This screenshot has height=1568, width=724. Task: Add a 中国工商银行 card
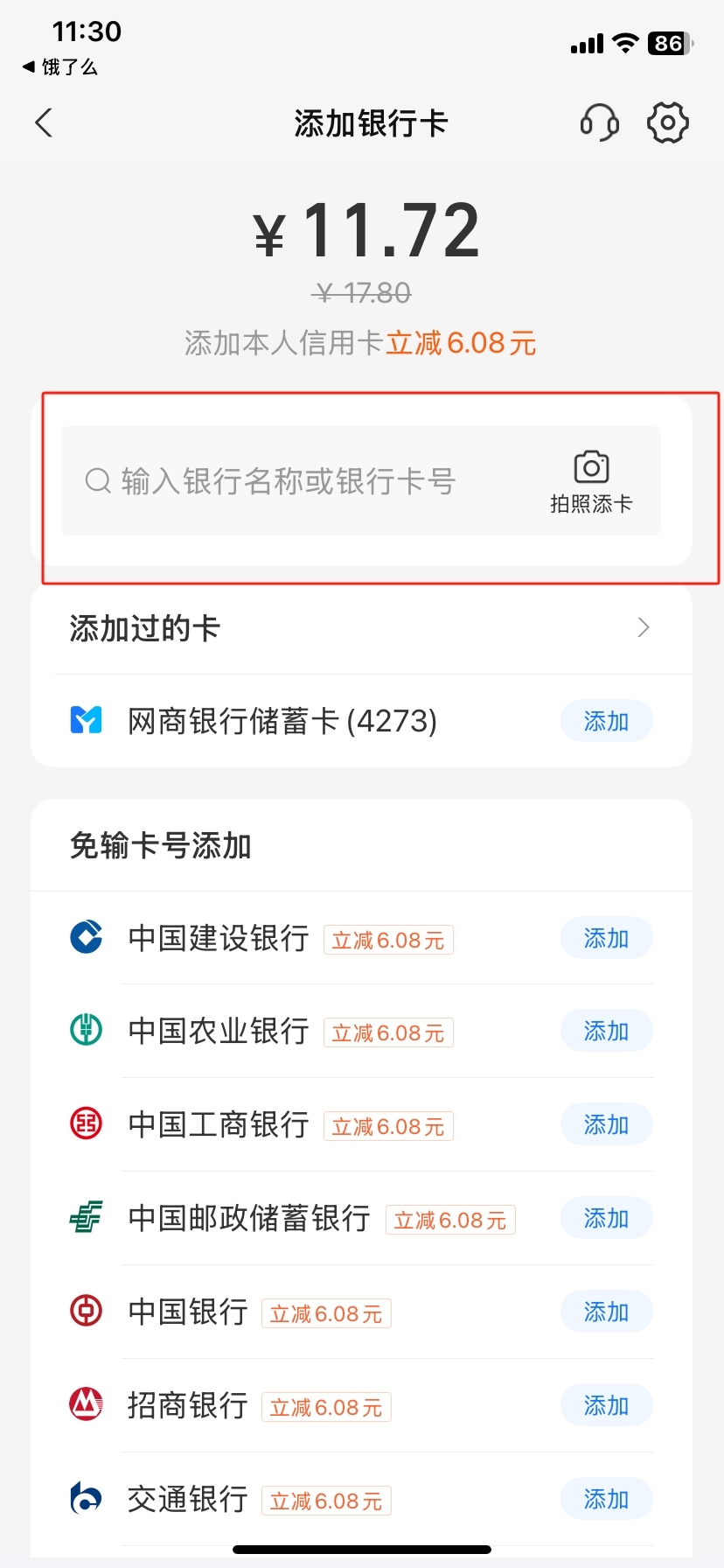[606, 1124]
